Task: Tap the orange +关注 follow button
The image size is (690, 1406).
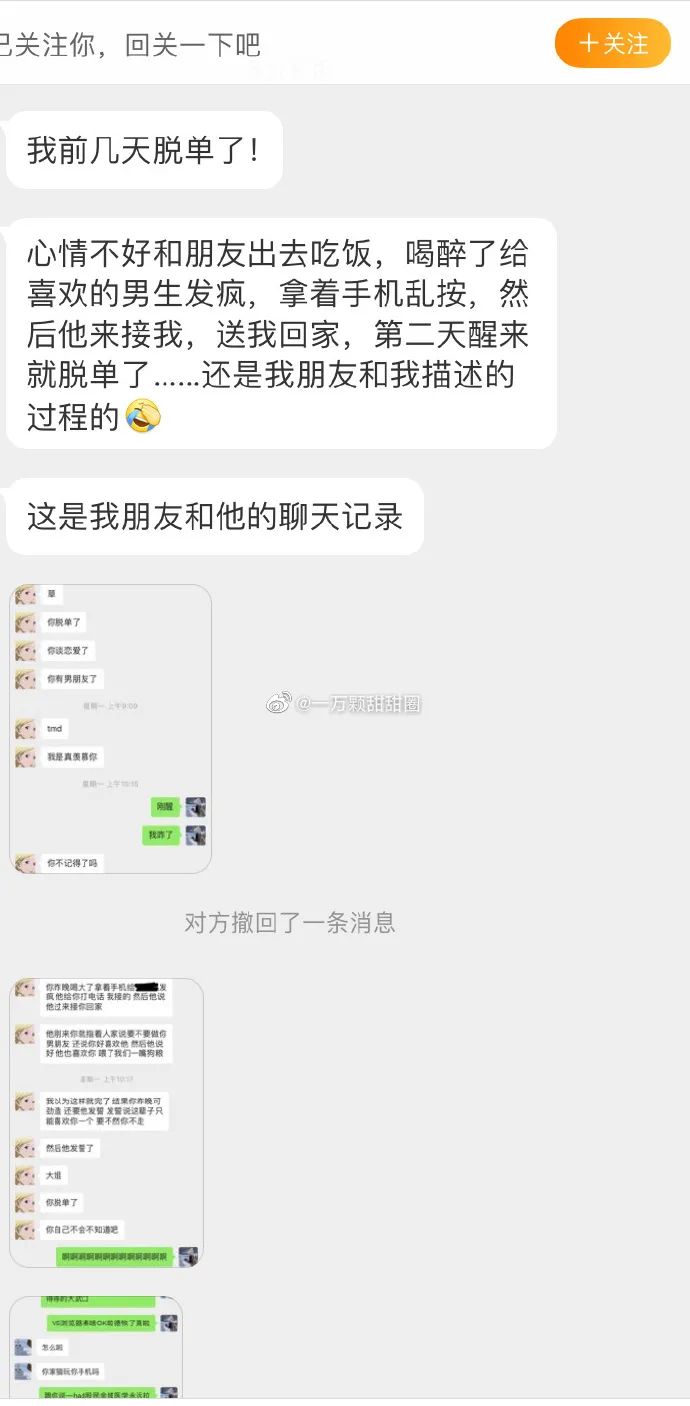Action: click(x=612, y=44)
